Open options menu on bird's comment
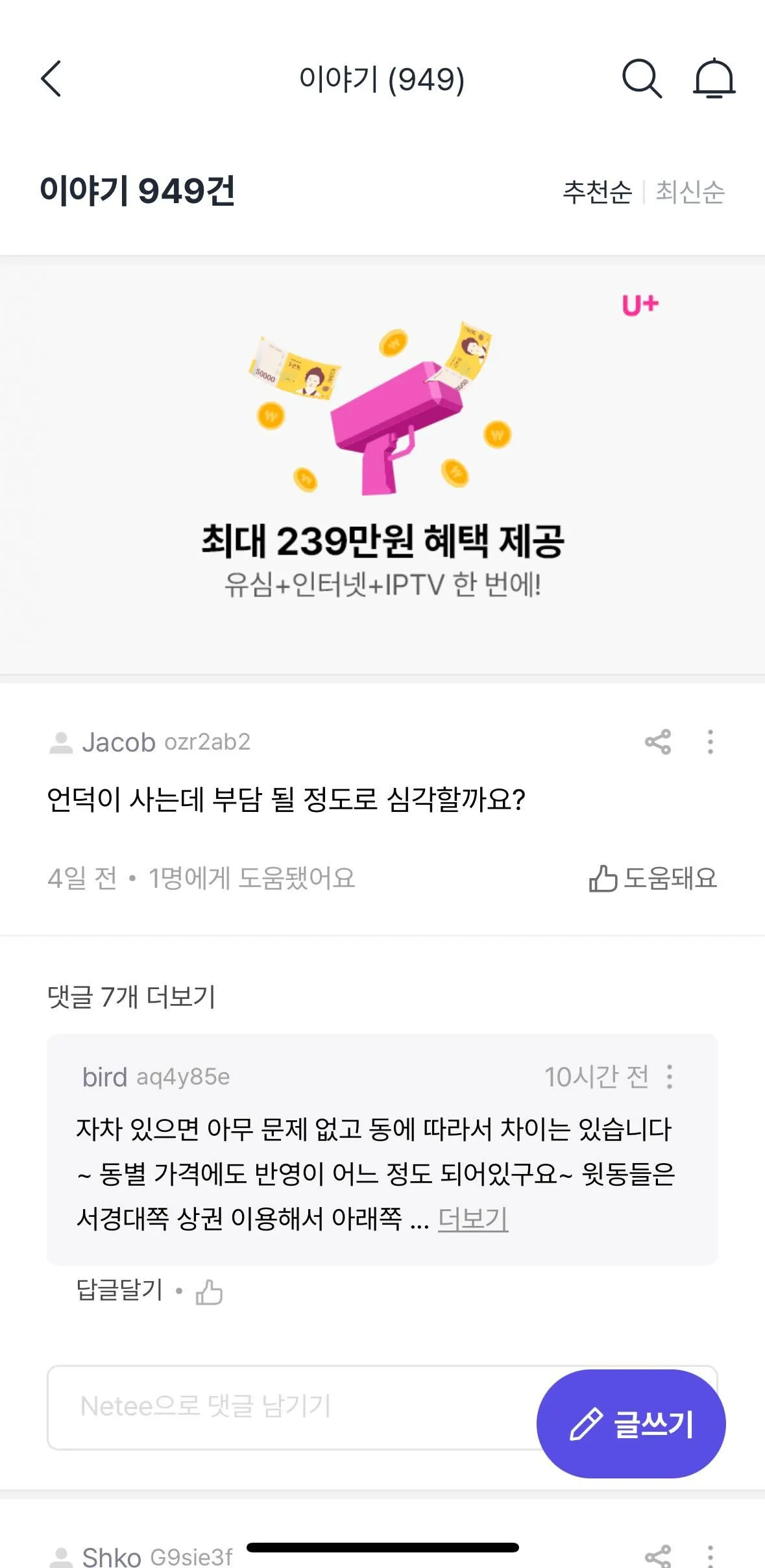 670,1077
